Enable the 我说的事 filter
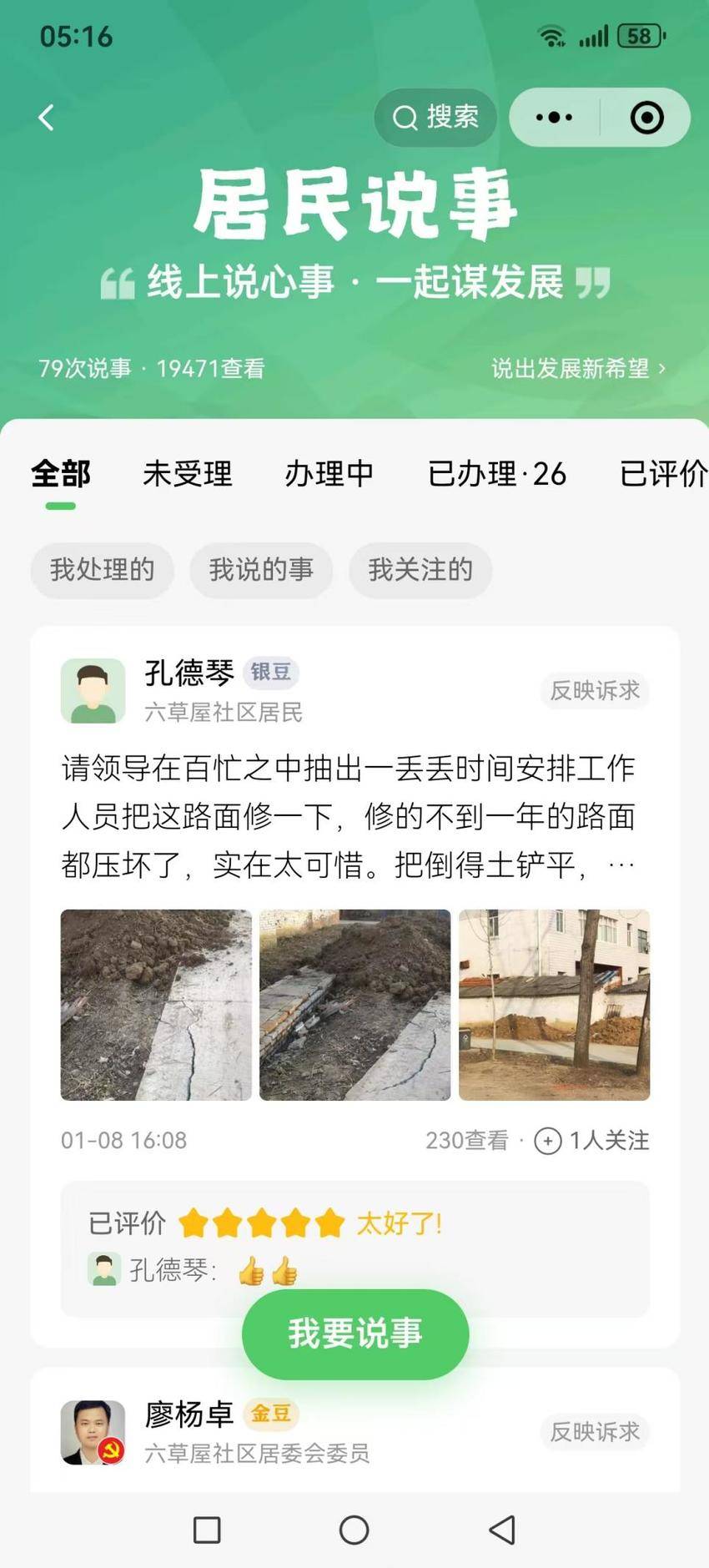This screenshot has width=709, height=1568. (261, 570)
